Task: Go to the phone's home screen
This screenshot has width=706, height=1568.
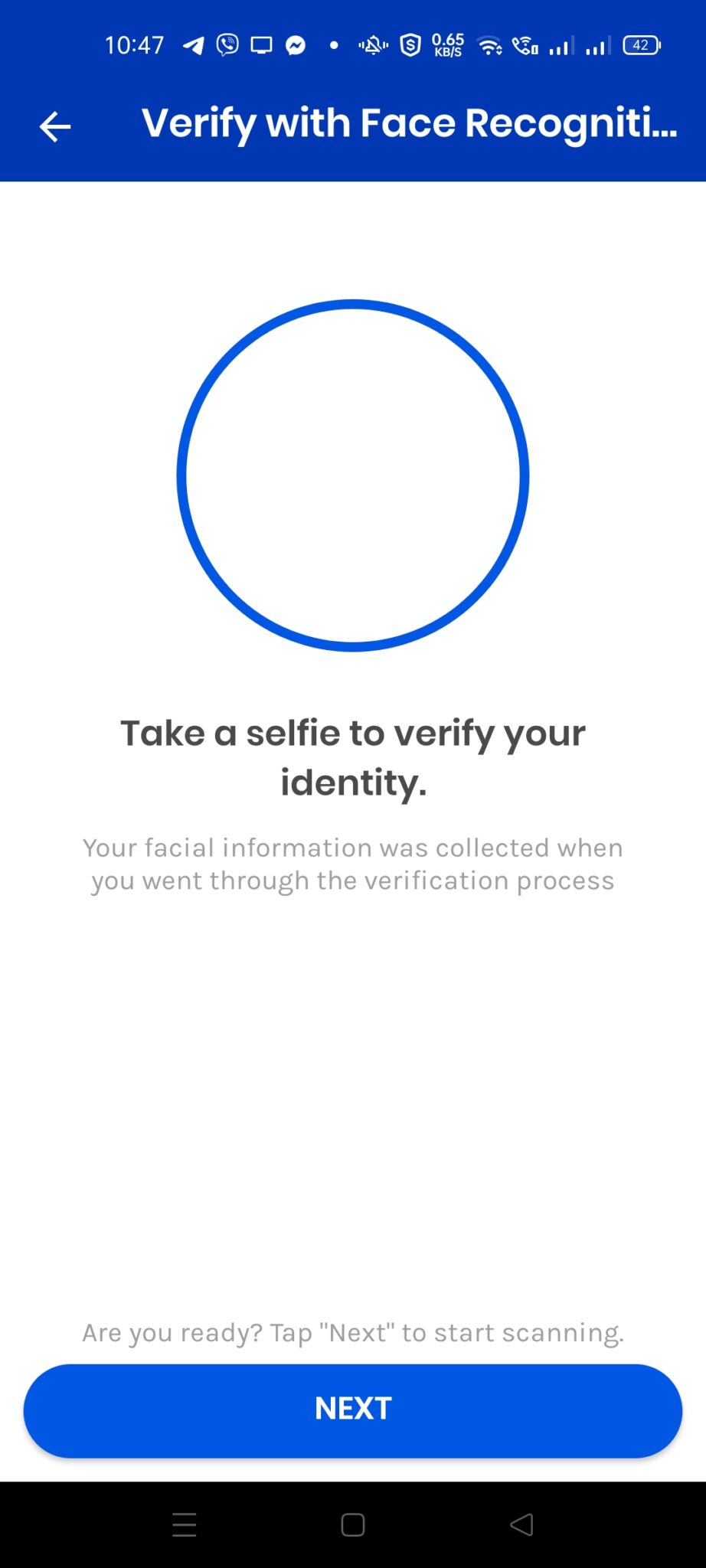Action: point(353,1524)
